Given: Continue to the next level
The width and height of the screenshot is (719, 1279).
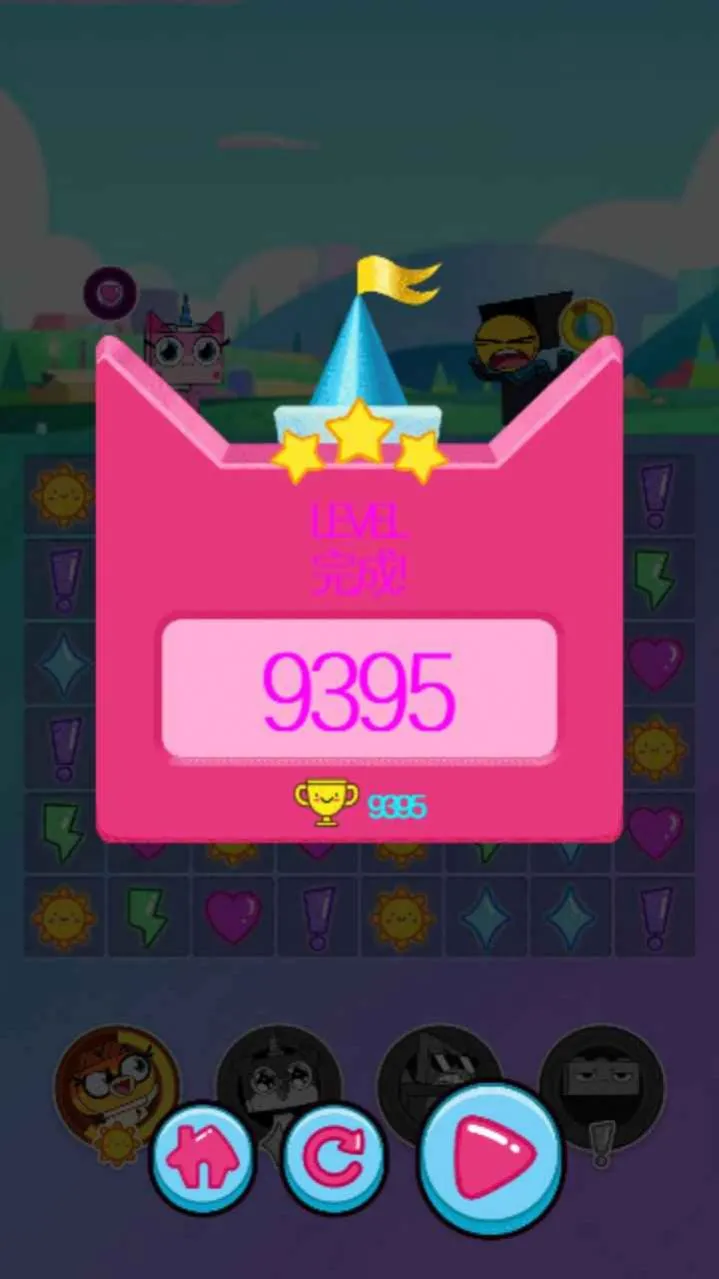Looking at the screenshot, I should pyautogui.click(x=490, y=1157).
